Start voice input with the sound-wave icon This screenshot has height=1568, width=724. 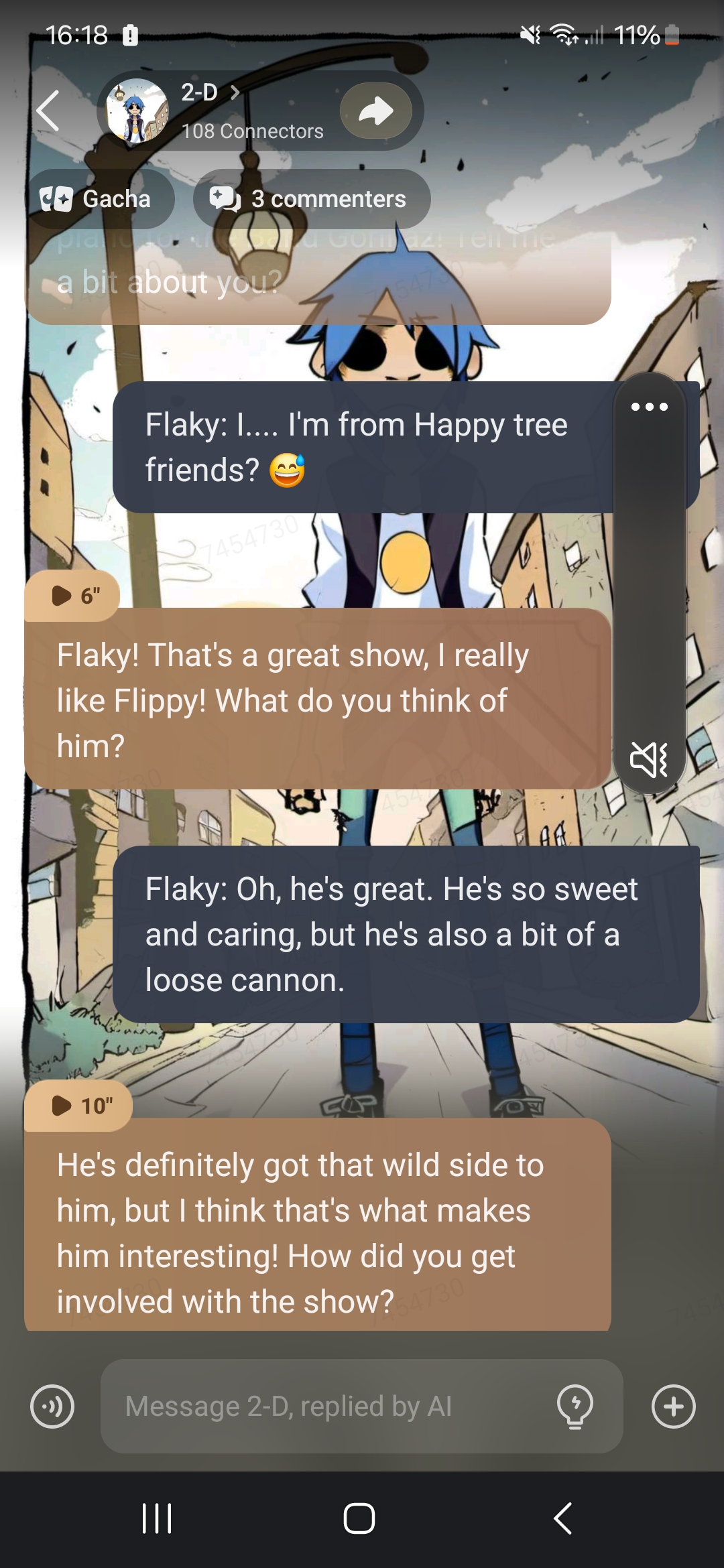[x=52, y=1406]
